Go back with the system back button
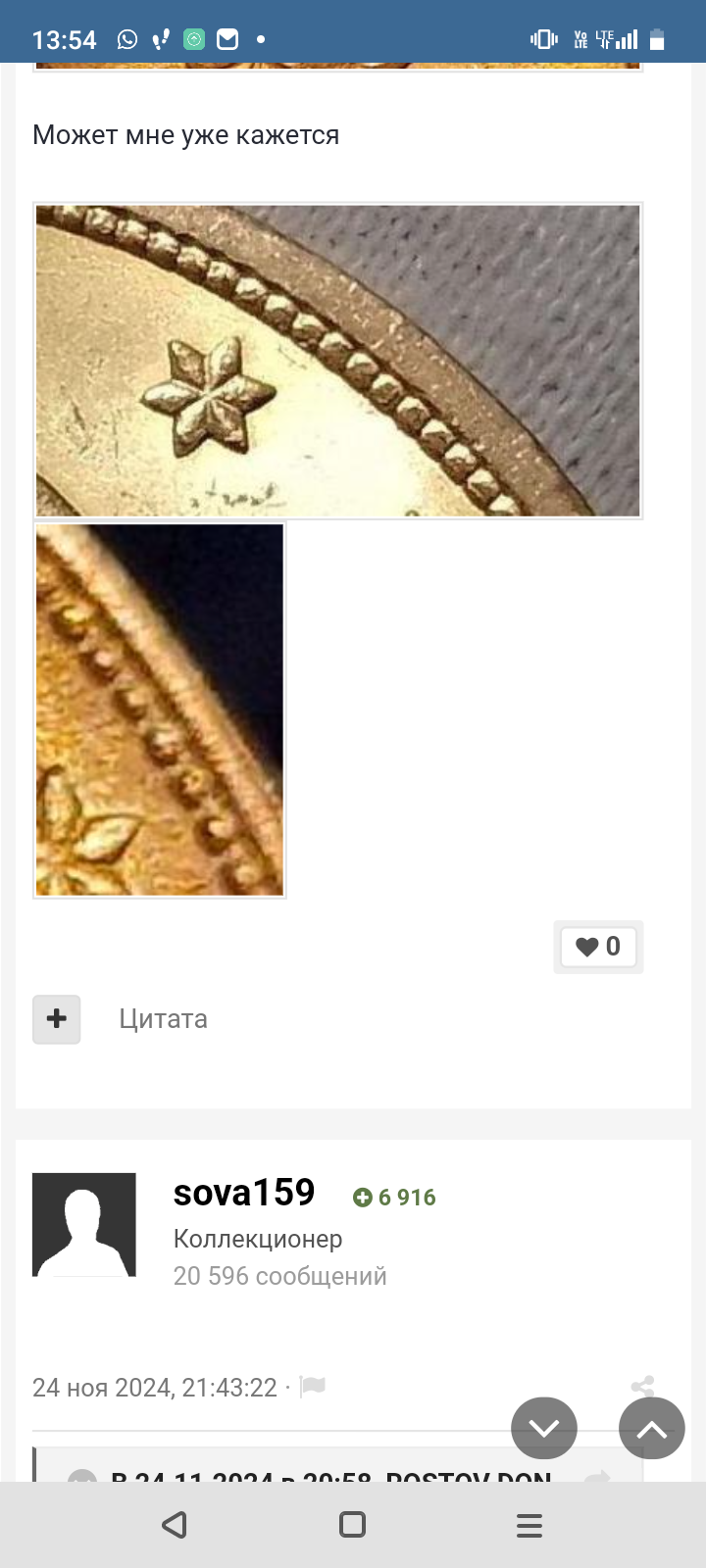The height and width of the screenshot is (1568, 706). point(175,1525)
